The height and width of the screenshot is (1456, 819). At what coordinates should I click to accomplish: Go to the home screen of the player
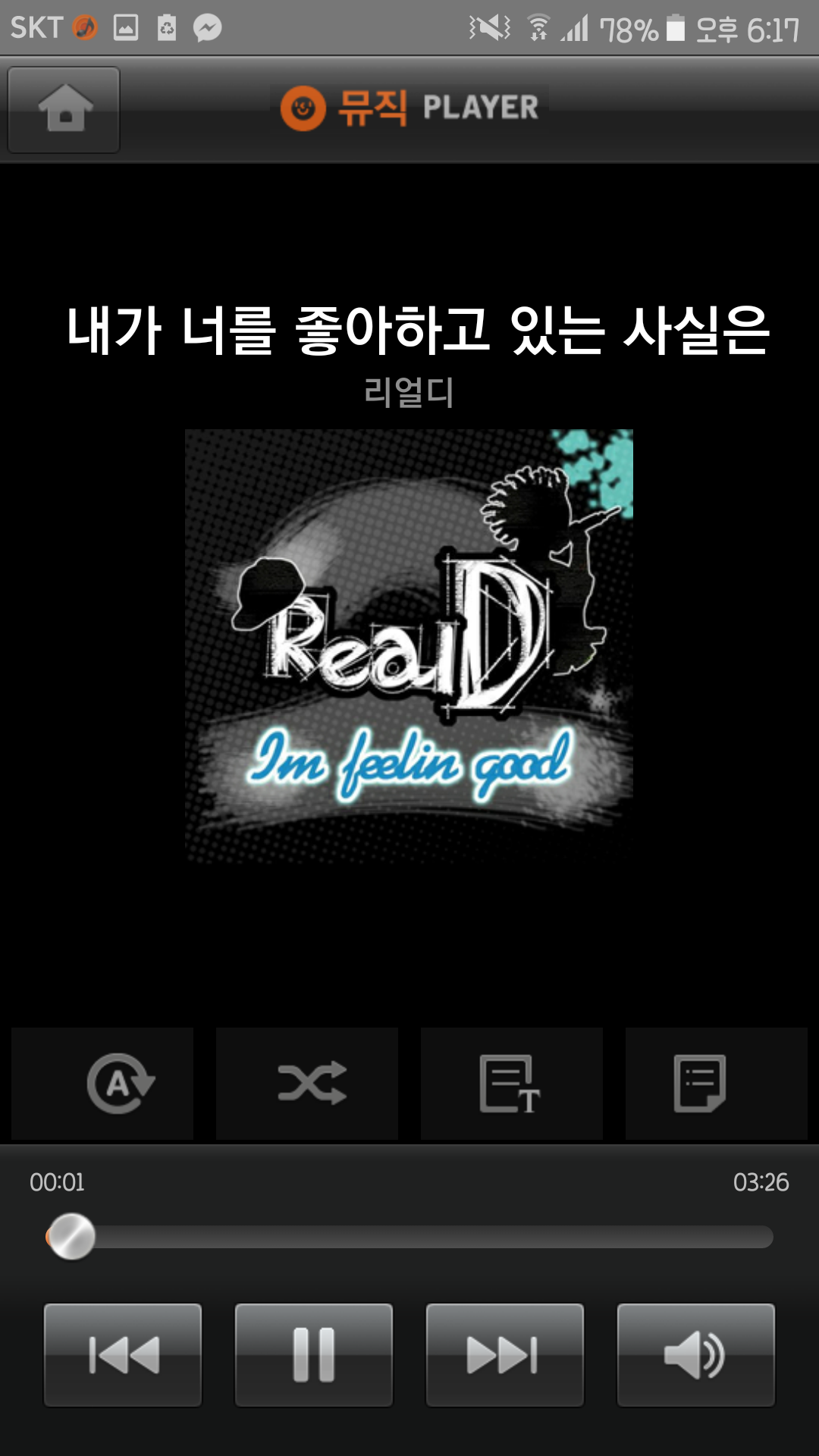pyautogui.click(x=64, y=110)
